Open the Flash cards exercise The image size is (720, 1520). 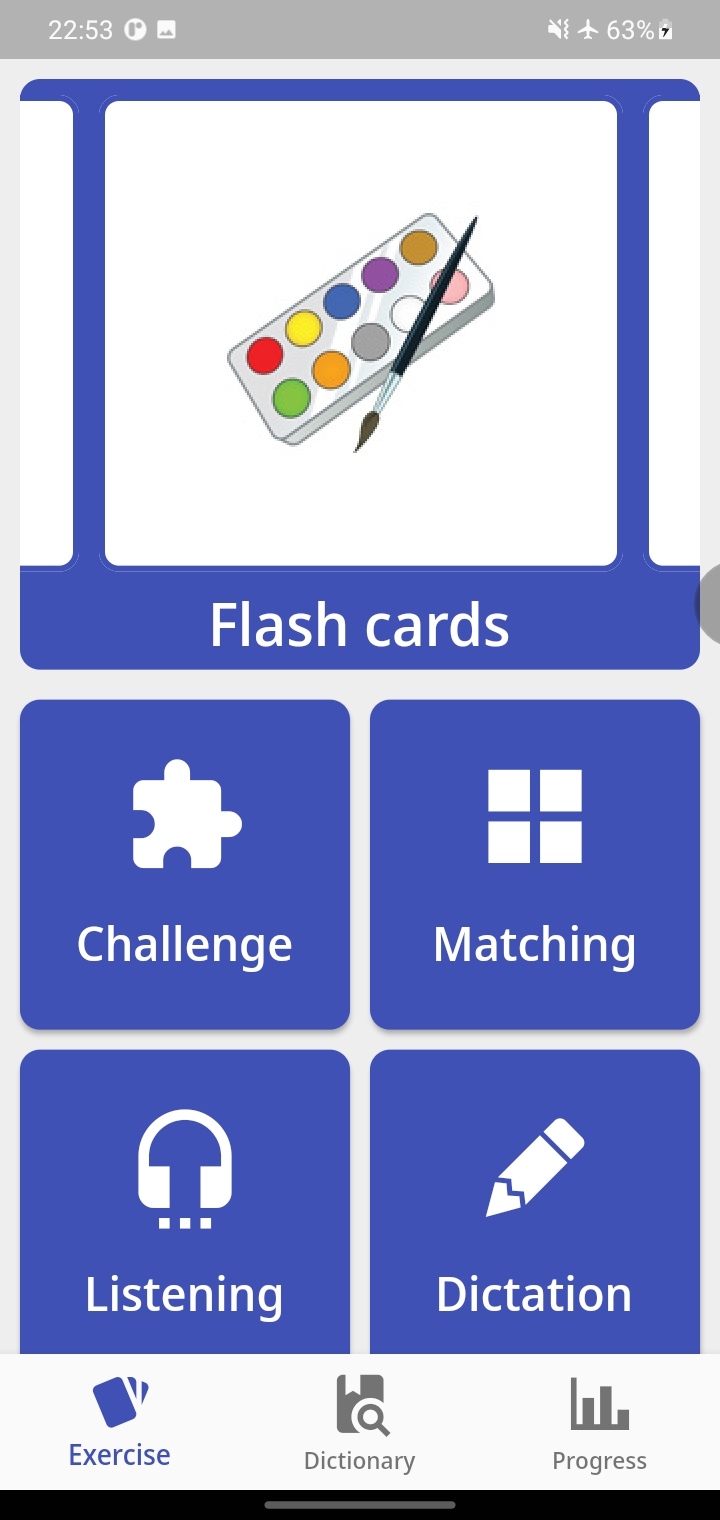(x=359, y=624)
